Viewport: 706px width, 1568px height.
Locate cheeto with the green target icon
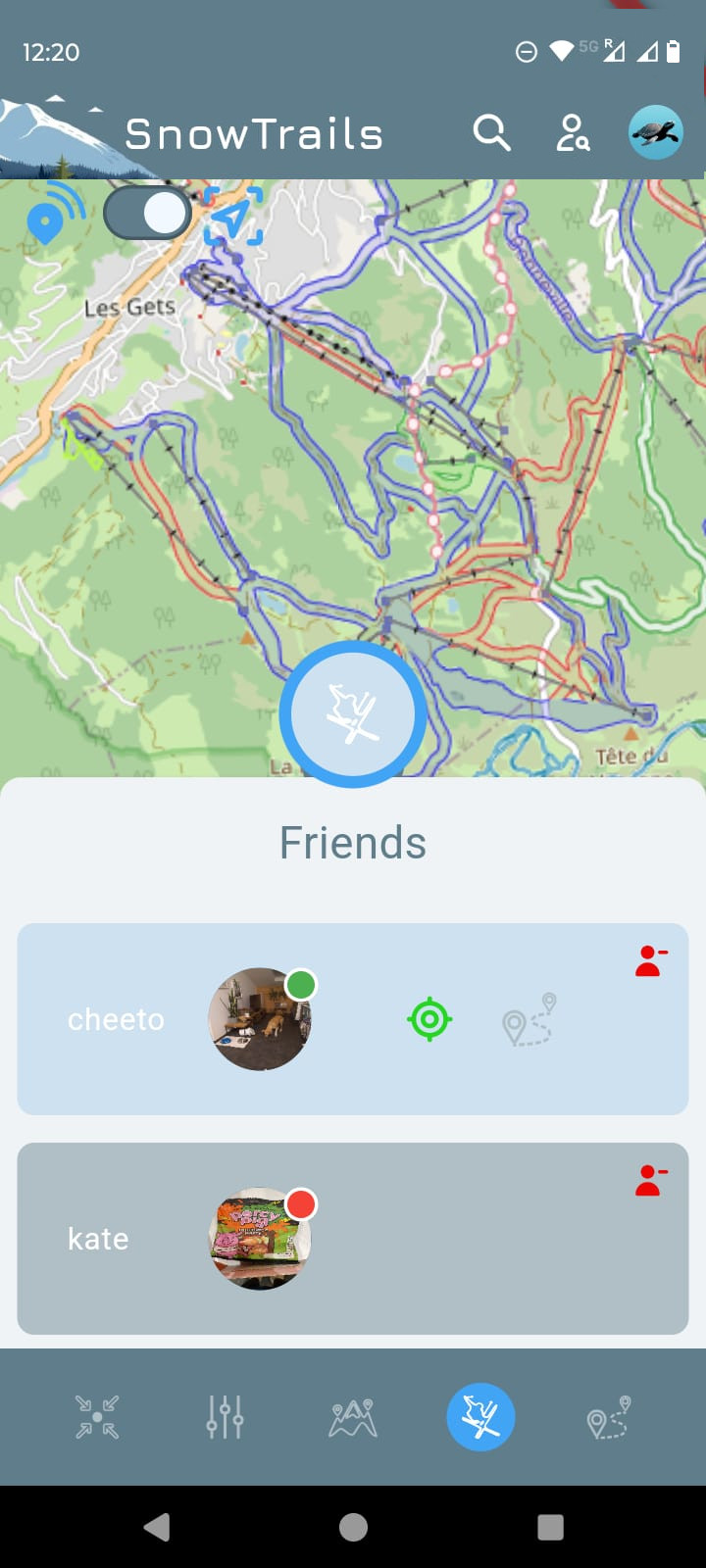click(x=429, y=1019)
